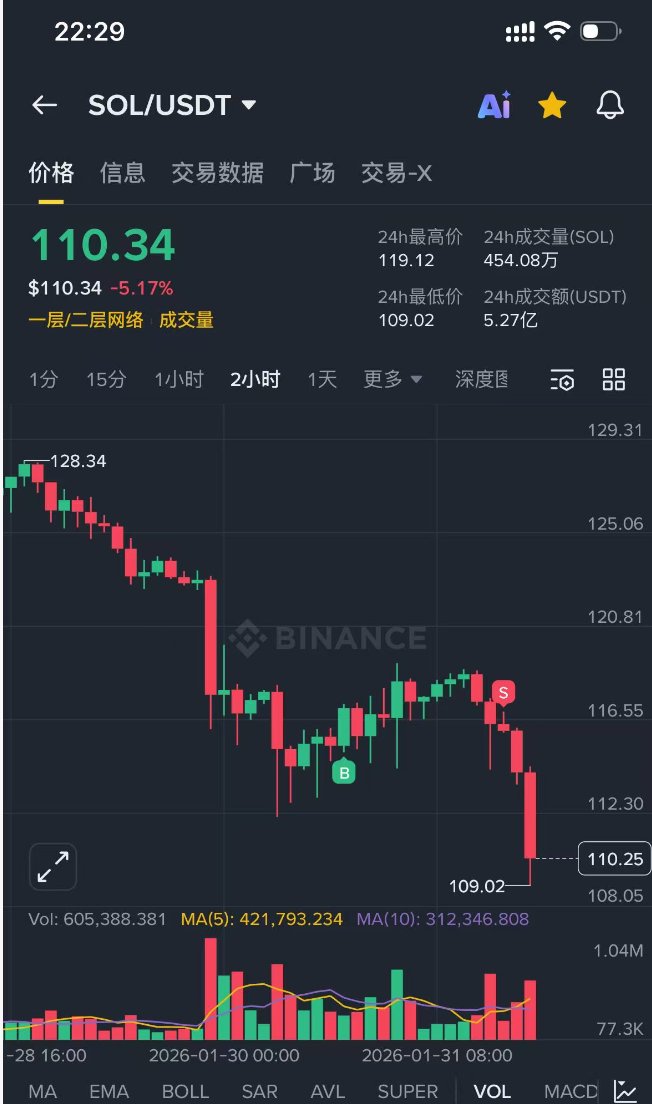Open chart settings icon

coord(562,380)
